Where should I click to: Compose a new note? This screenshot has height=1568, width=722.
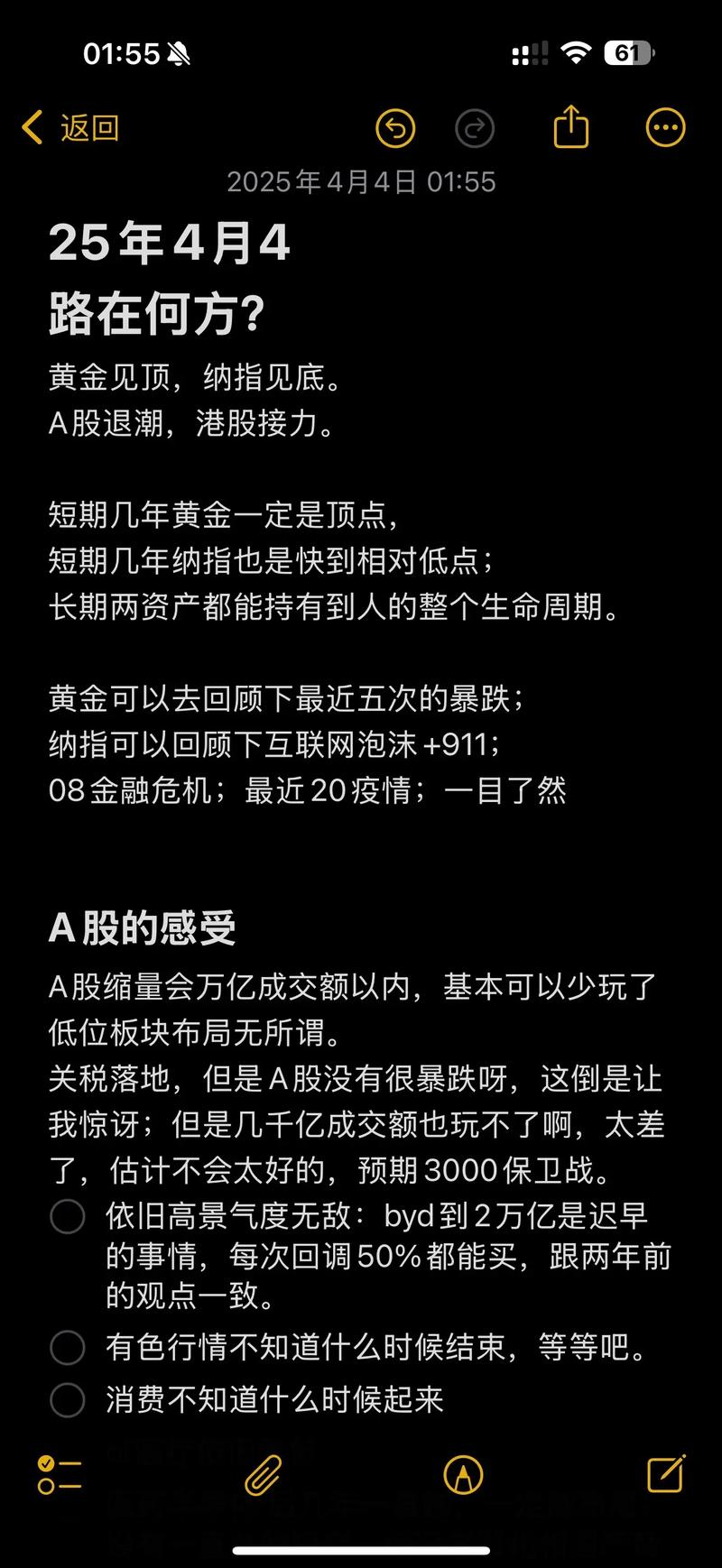click(x=667, y=1474)
